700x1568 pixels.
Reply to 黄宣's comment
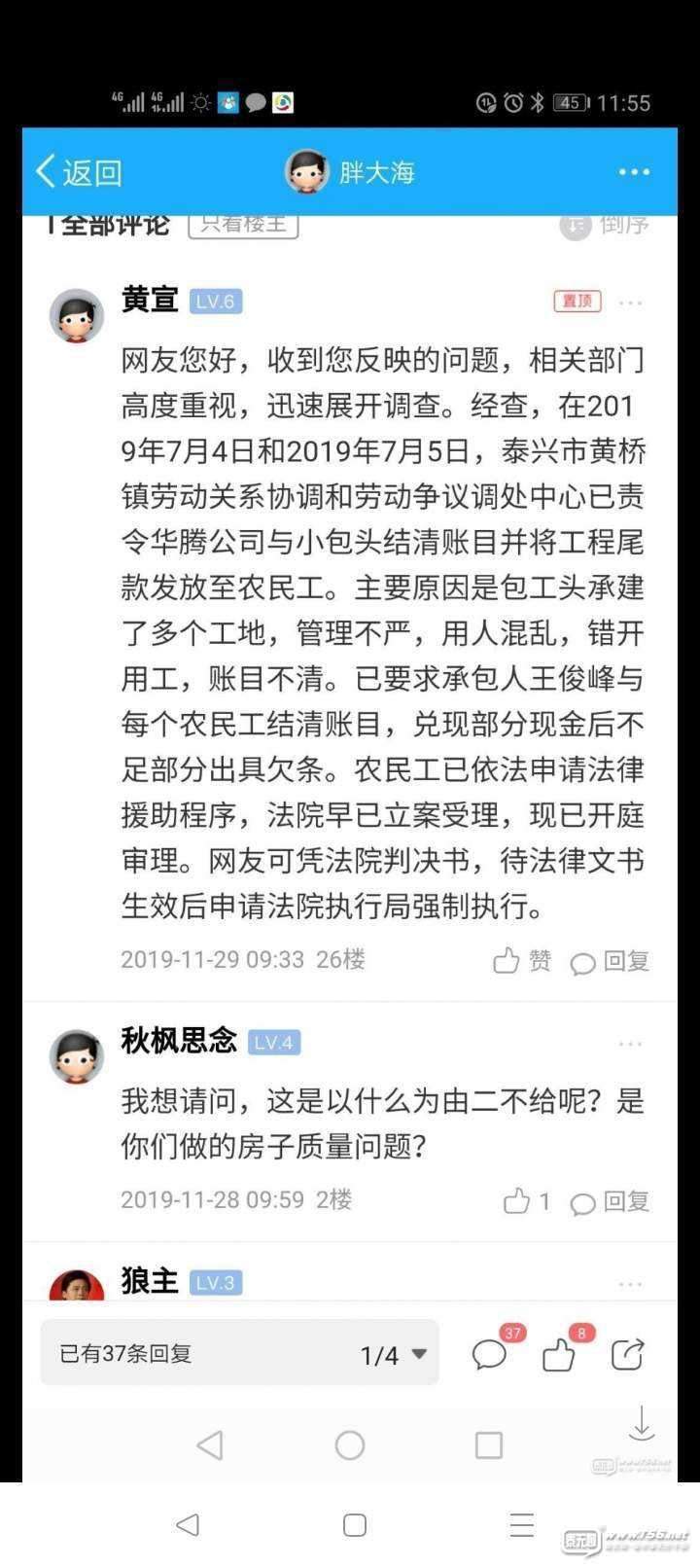pyautogui.click(x=610, y=961)
